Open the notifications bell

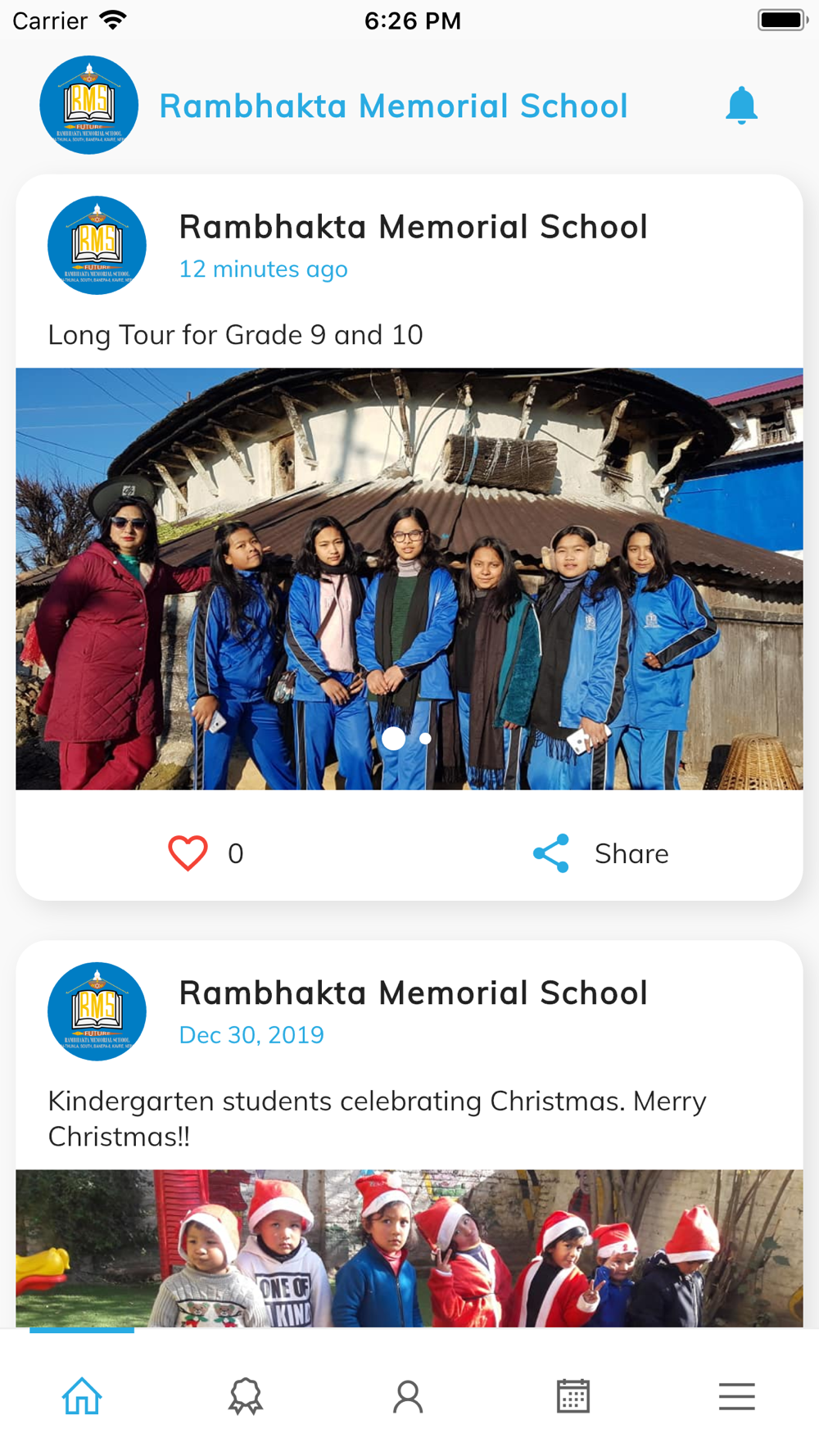741,106
